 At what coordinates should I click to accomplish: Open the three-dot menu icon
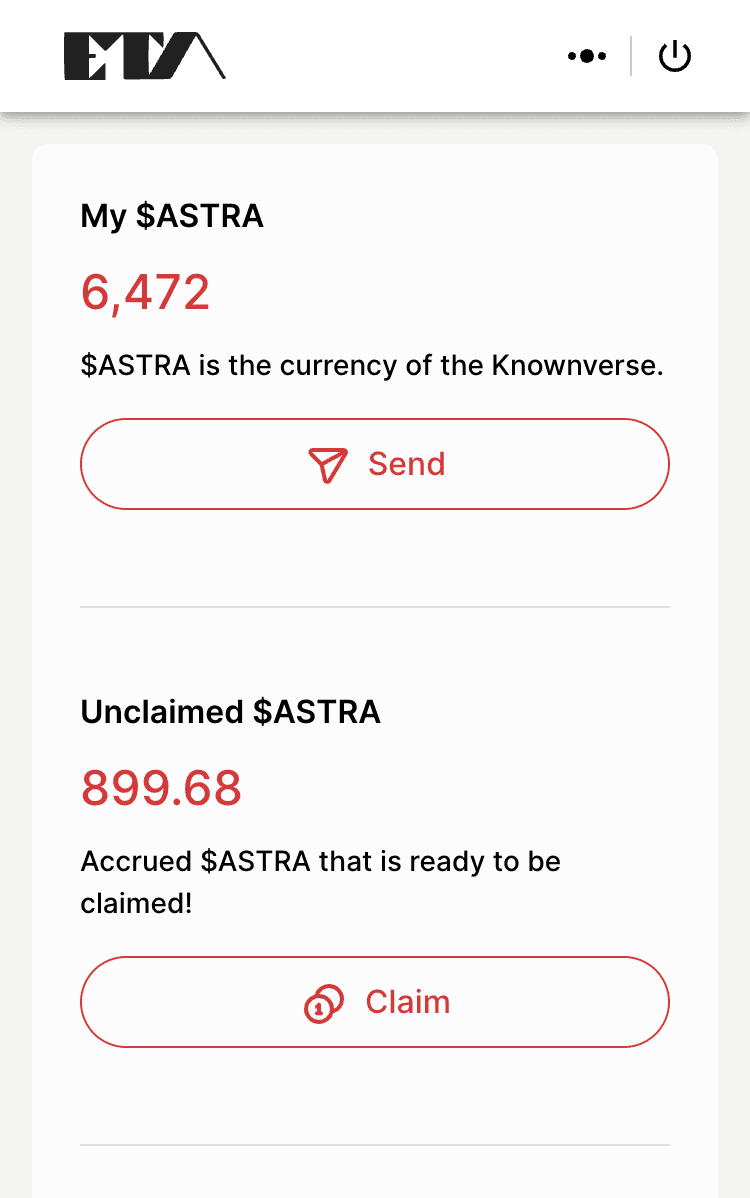[587, 56]
